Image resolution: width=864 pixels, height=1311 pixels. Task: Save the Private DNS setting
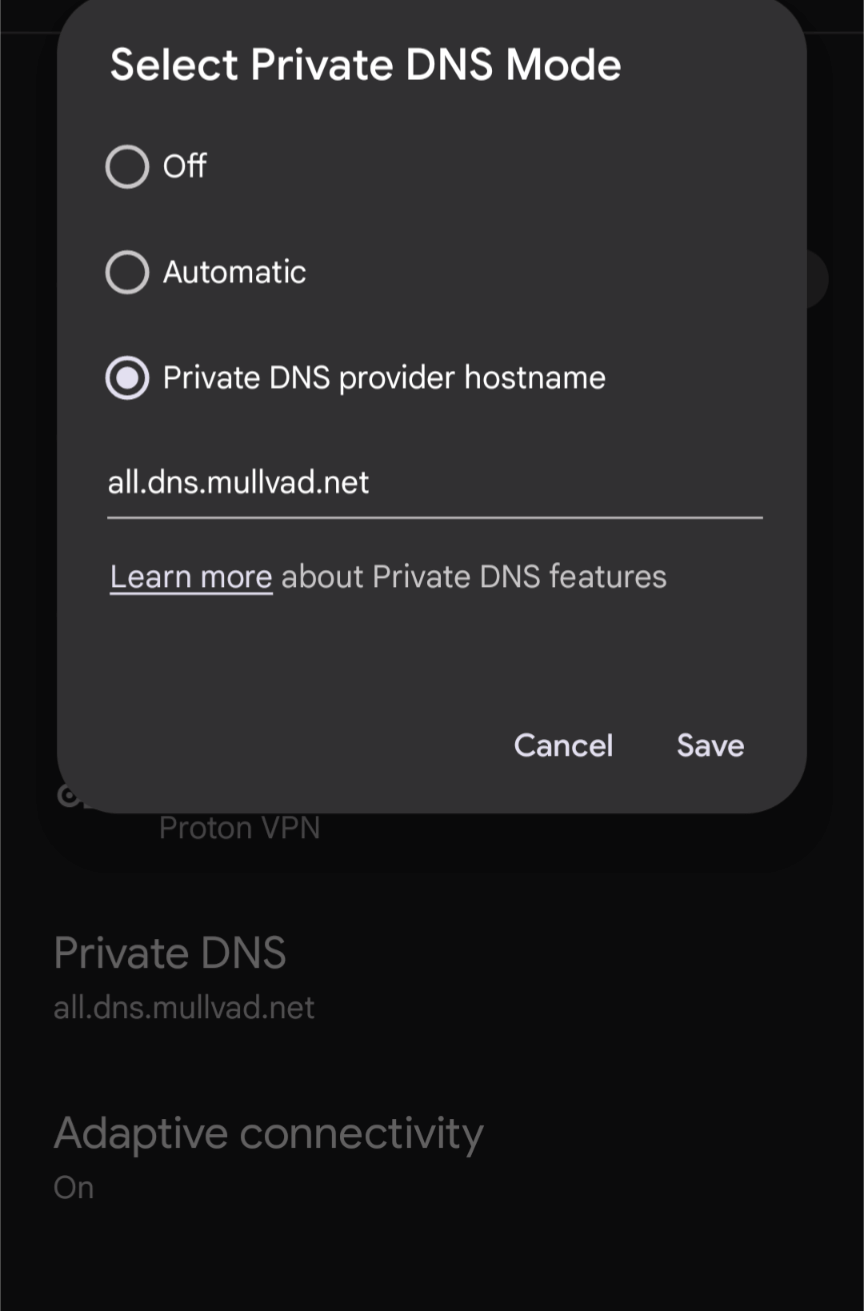pyautogui.click(x=710, y=746)
